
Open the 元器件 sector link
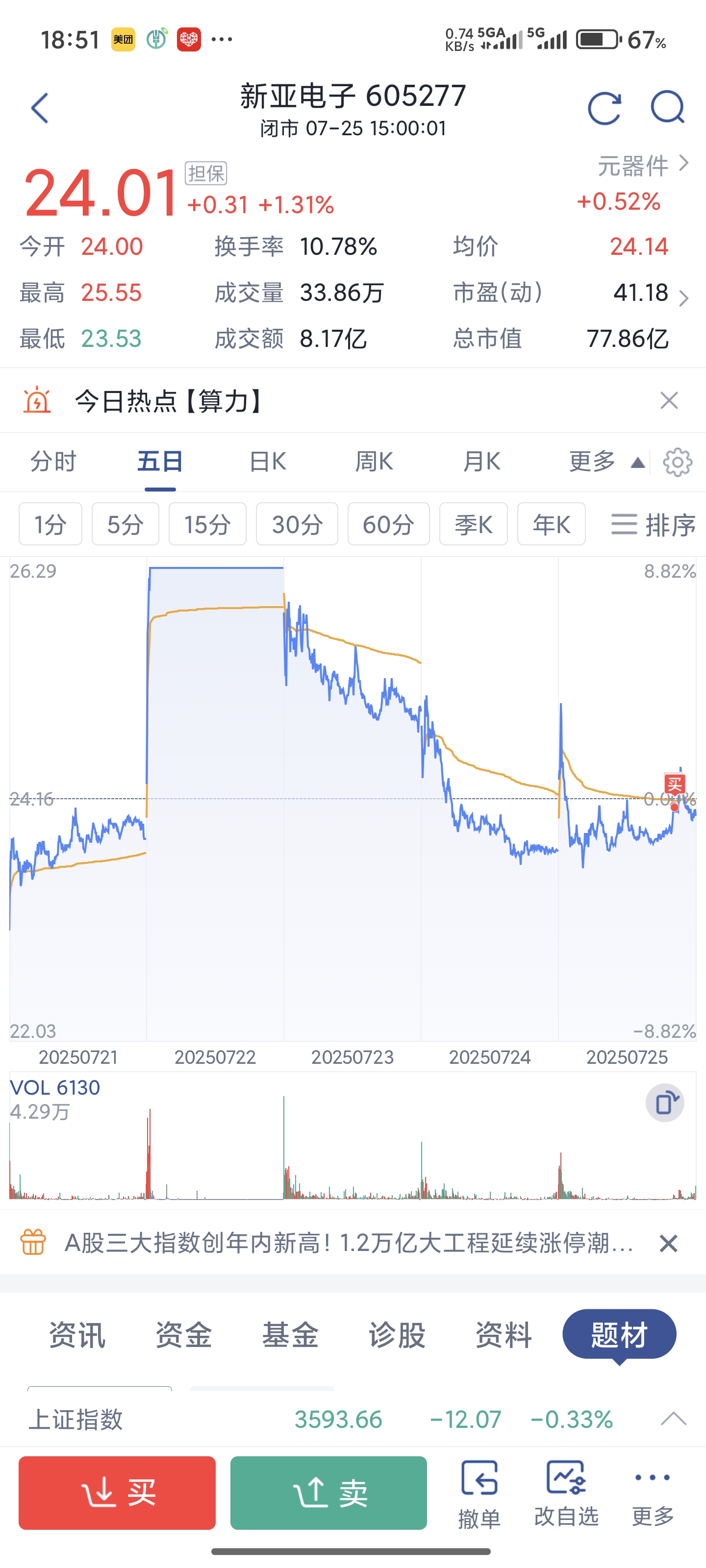pos(643,166)
